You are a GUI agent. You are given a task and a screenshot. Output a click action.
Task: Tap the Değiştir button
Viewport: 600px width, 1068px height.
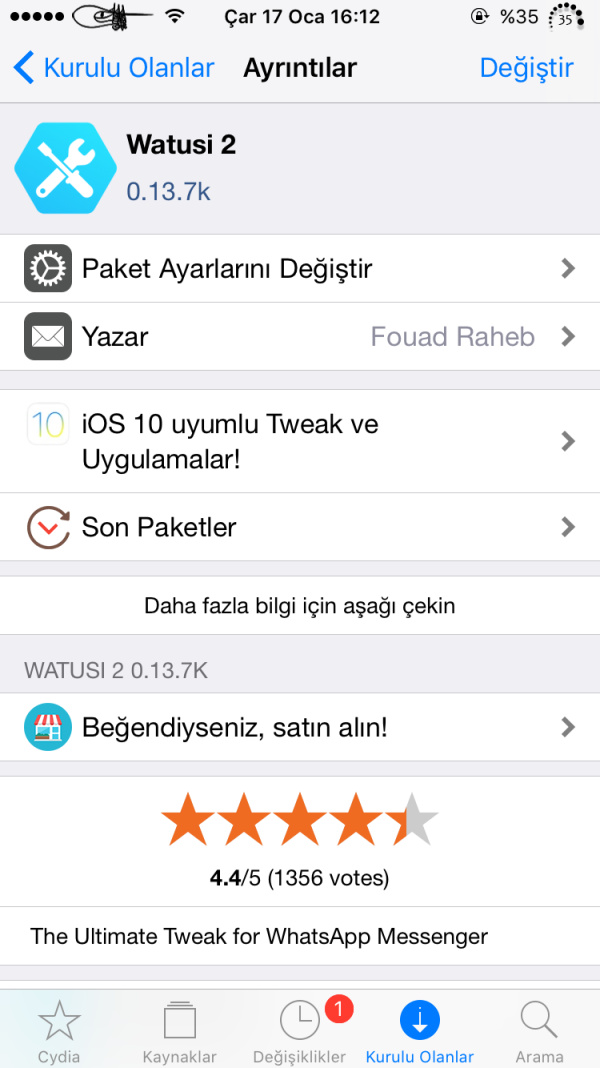[x=526, y=68]
